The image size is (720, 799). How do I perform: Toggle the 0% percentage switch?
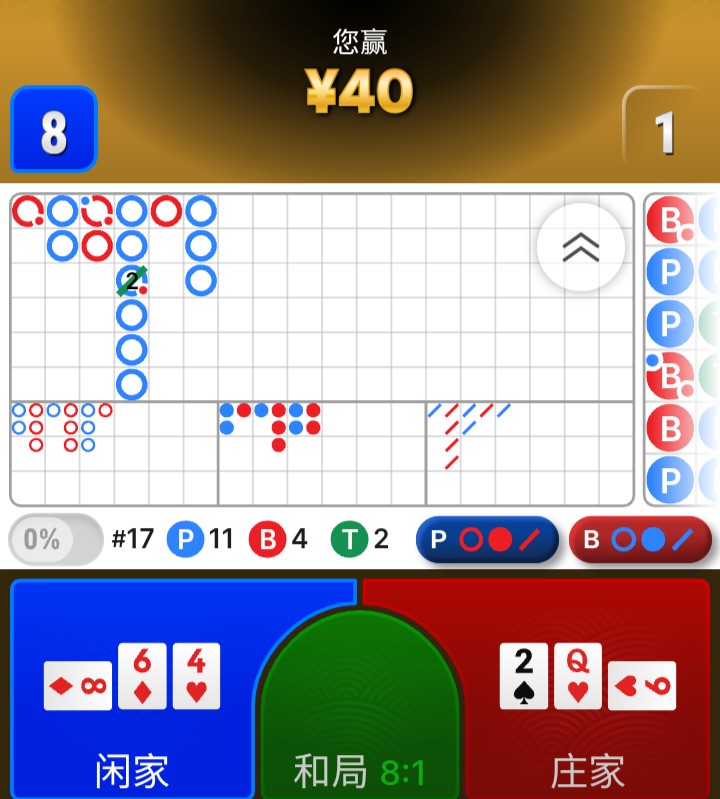(56, 540)
